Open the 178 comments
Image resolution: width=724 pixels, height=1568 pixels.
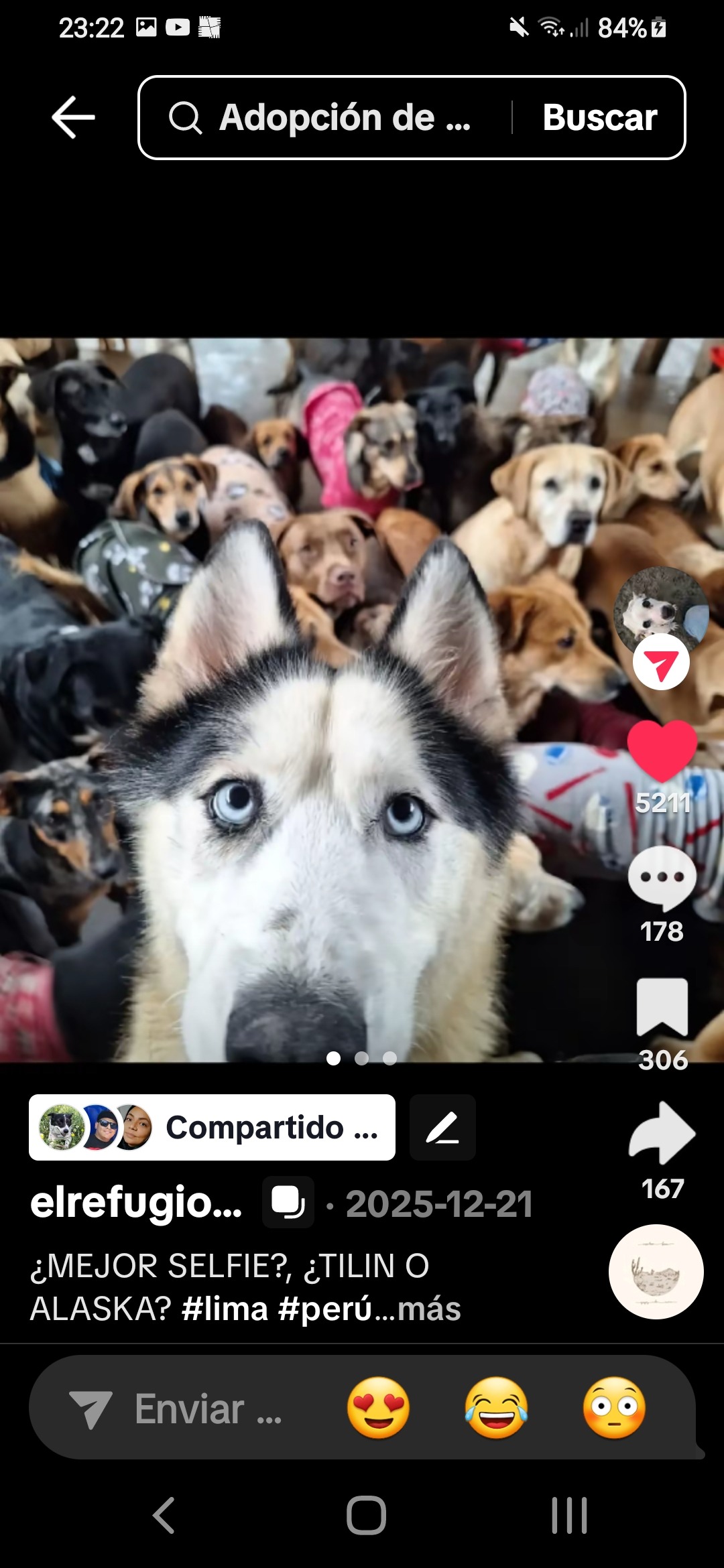(x=662, y=878)
